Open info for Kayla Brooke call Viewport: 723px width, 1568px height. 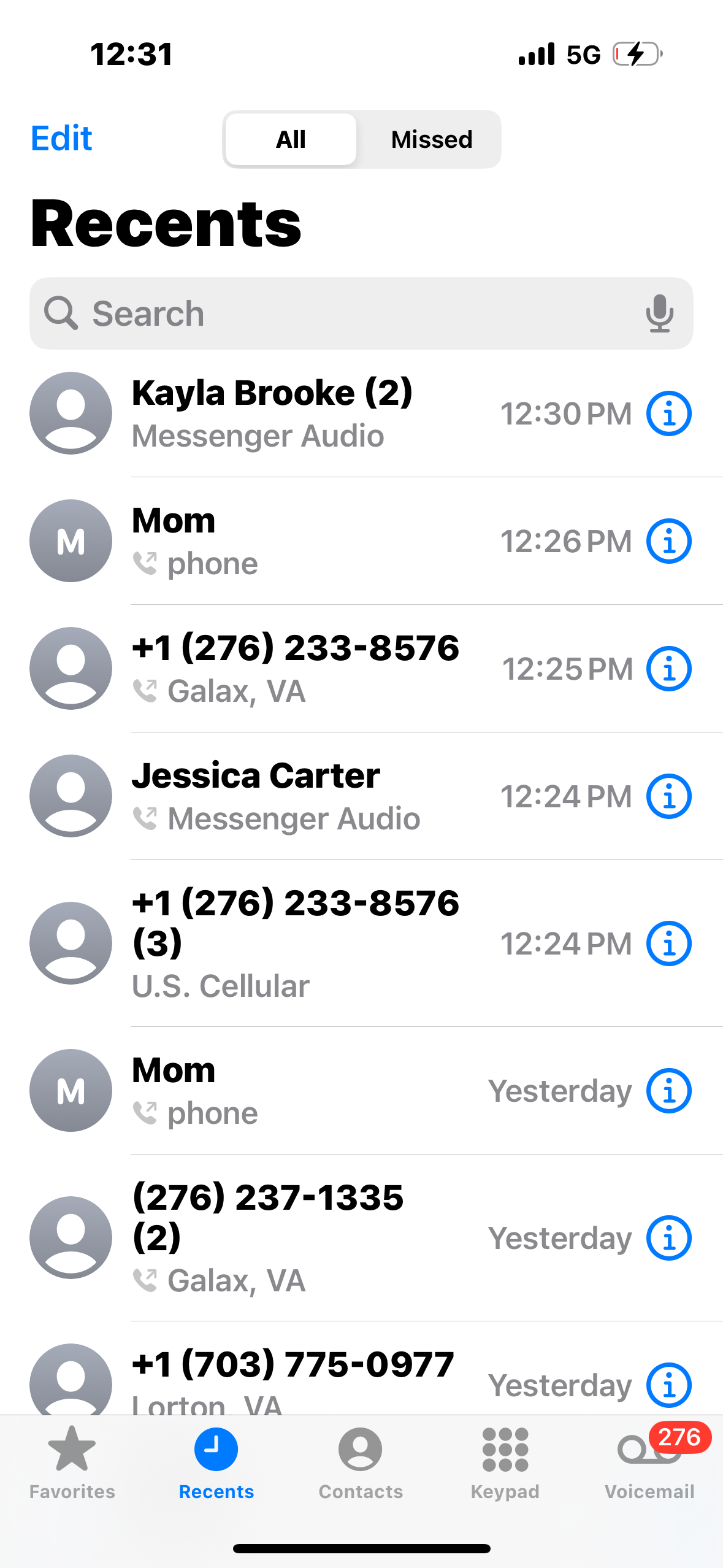click(668, 413)
